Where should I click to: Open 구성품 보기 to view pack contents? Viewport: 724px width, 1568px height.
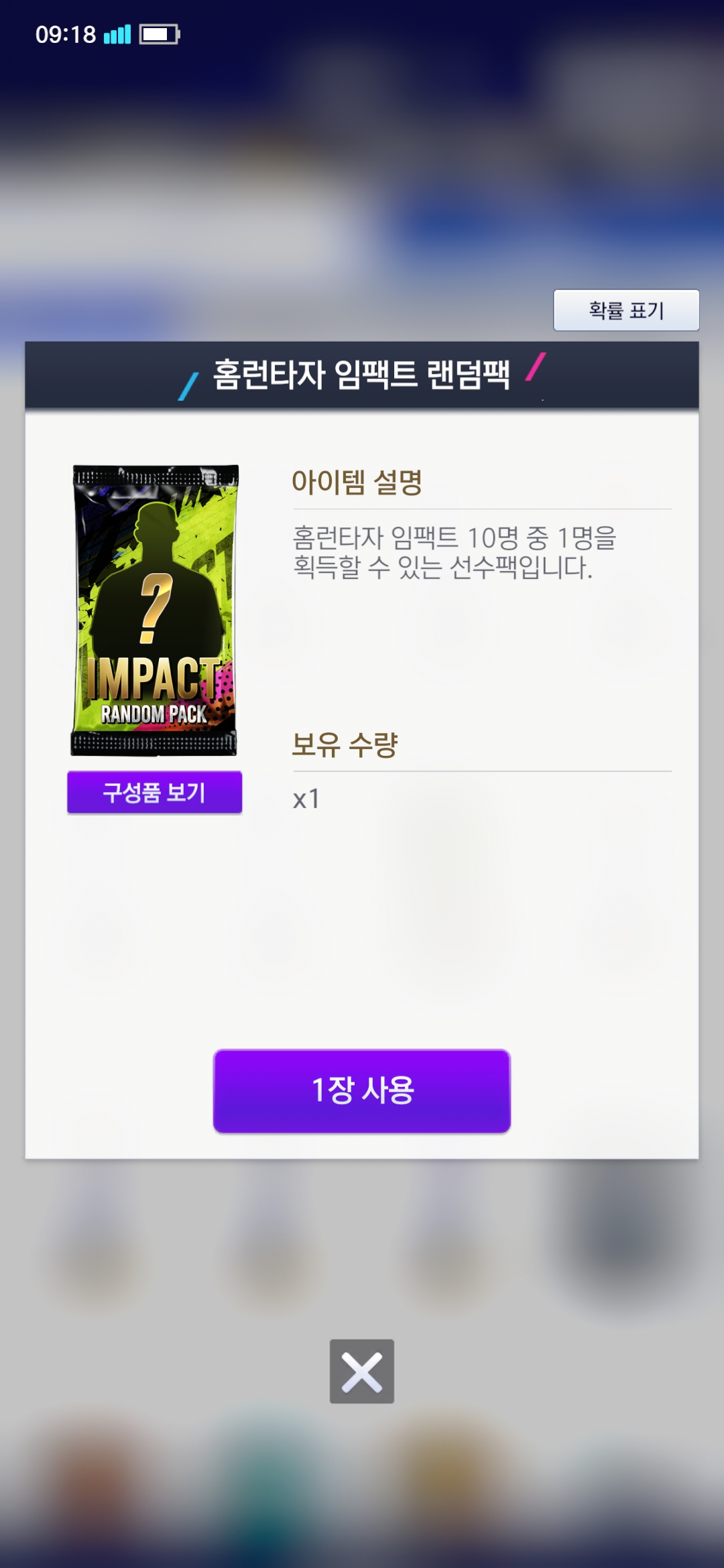(x=154, y=792)
